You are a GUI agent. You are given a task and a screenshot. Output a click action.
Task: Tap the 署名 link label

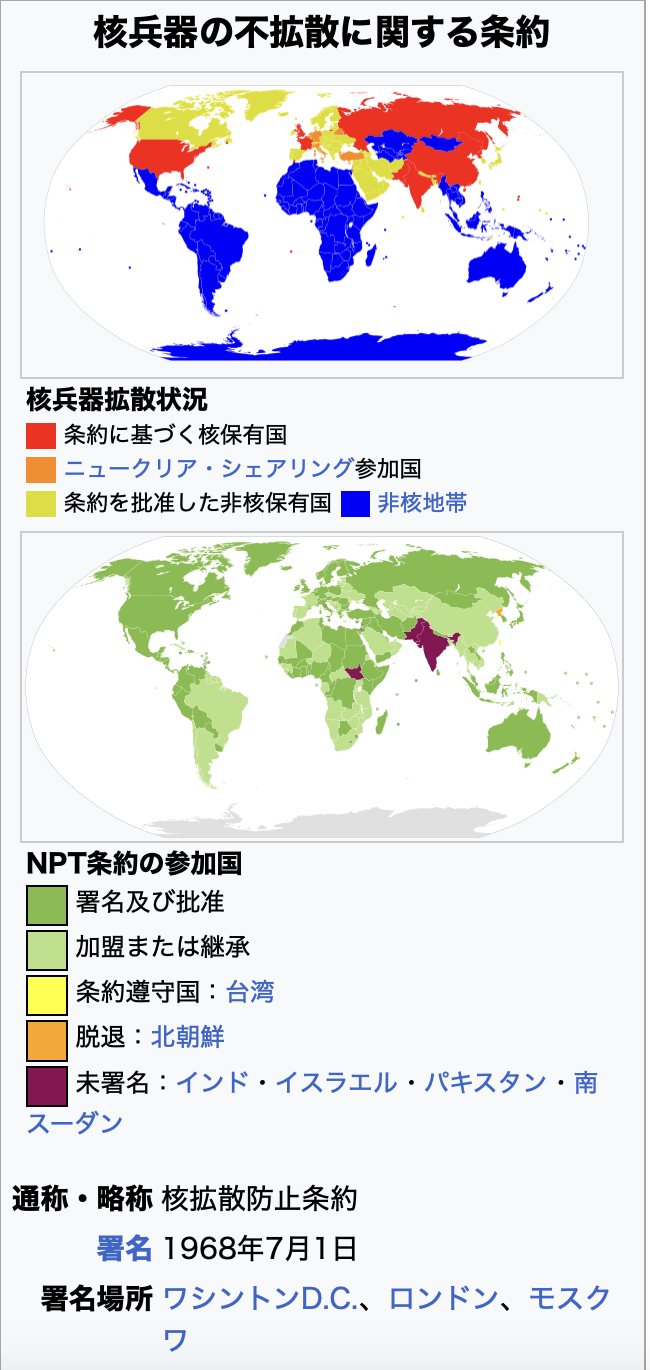124,1248
